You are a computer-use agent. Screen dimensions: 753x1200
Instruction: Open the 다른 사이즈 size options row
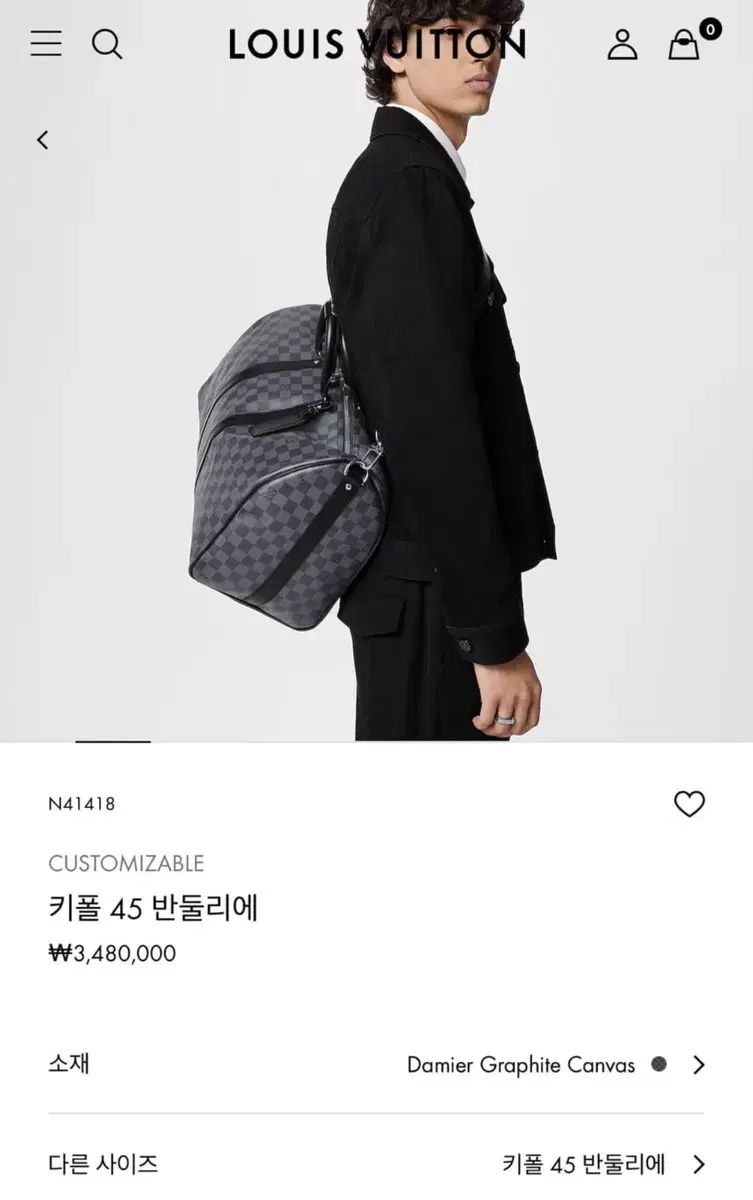[376, 1164]
